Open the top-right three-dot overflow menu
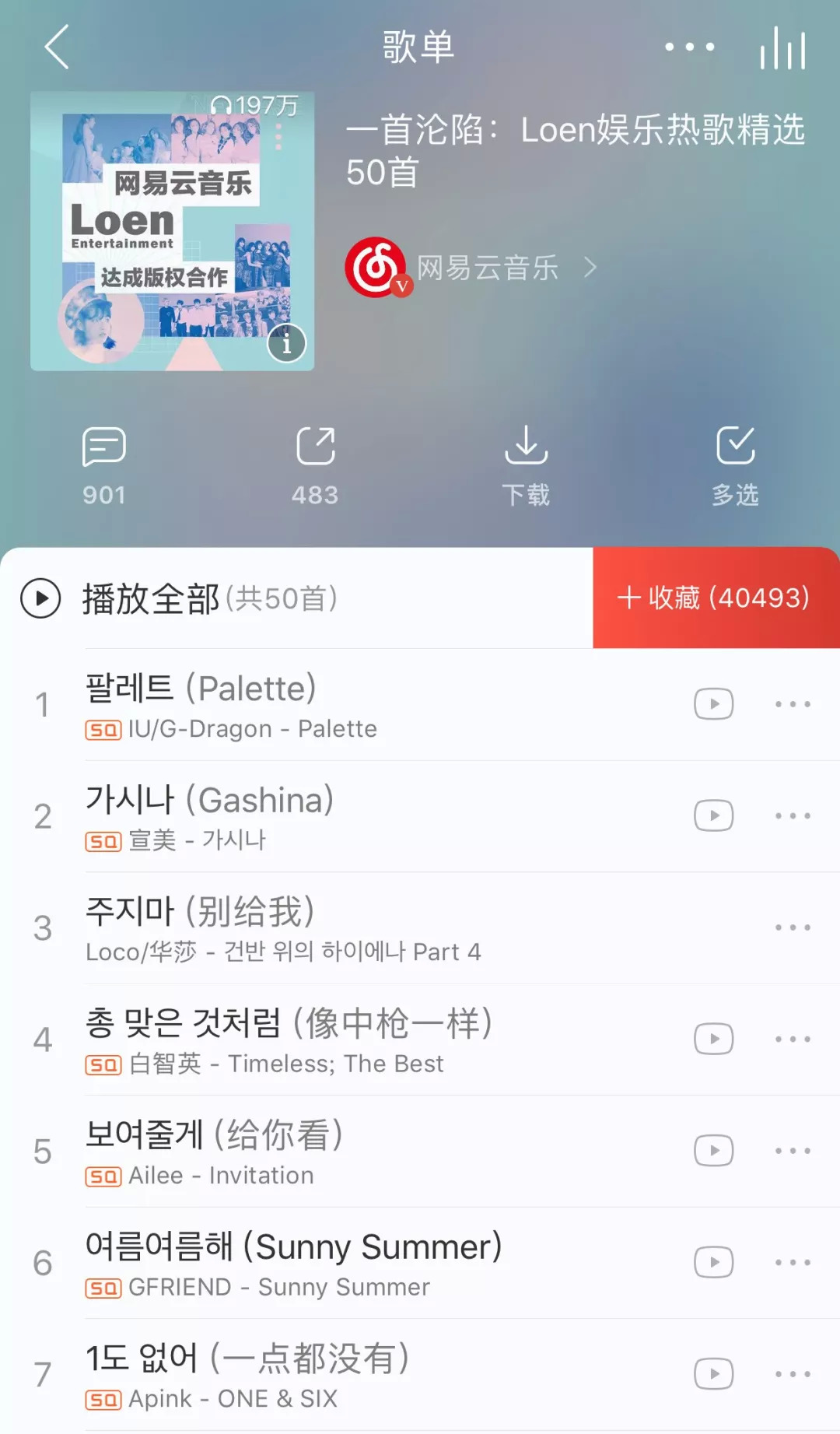Screen dimensions: 840x1434 coord(689,47)
